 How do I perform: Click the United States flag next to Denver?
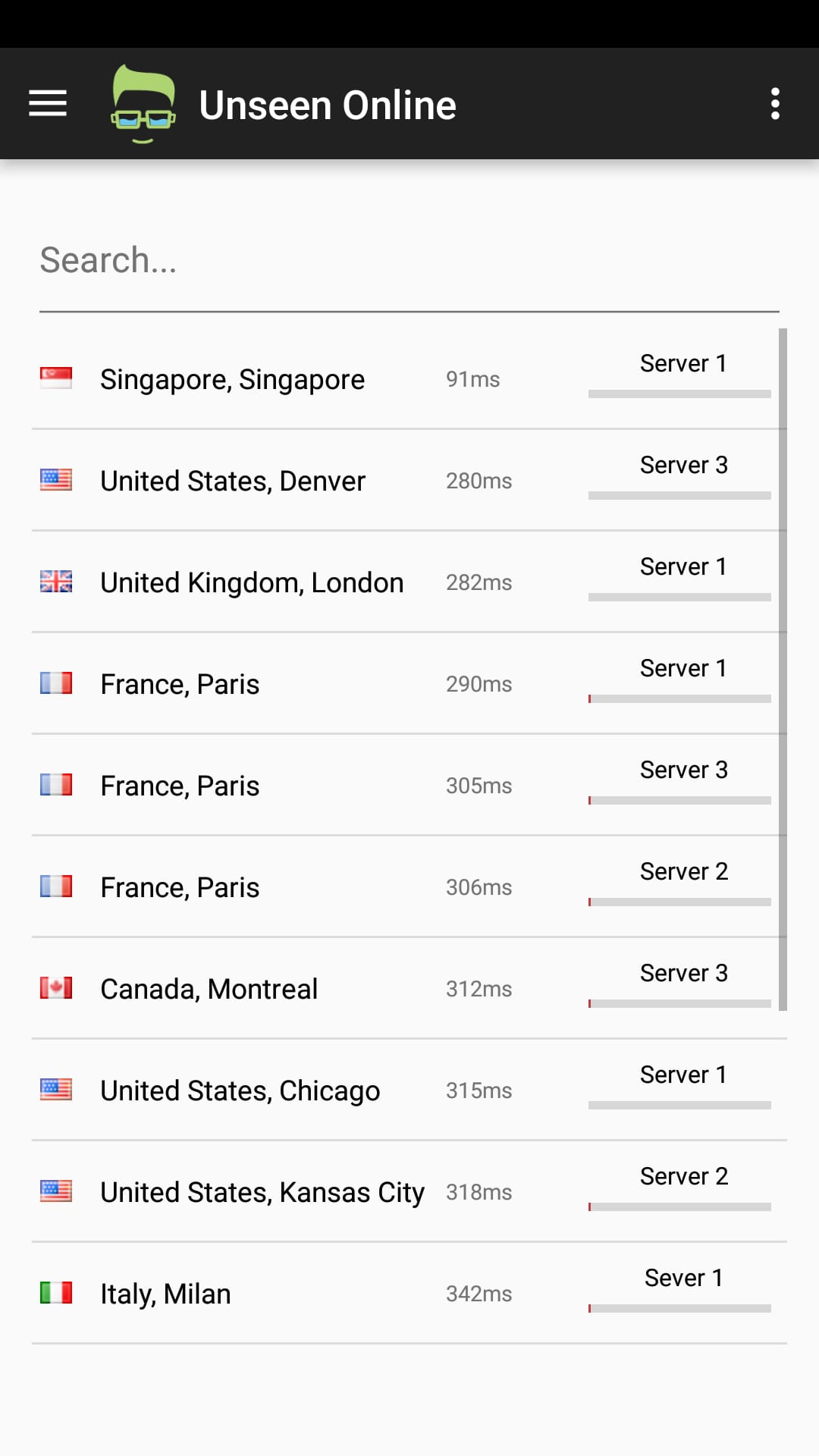tap(56, 479)
